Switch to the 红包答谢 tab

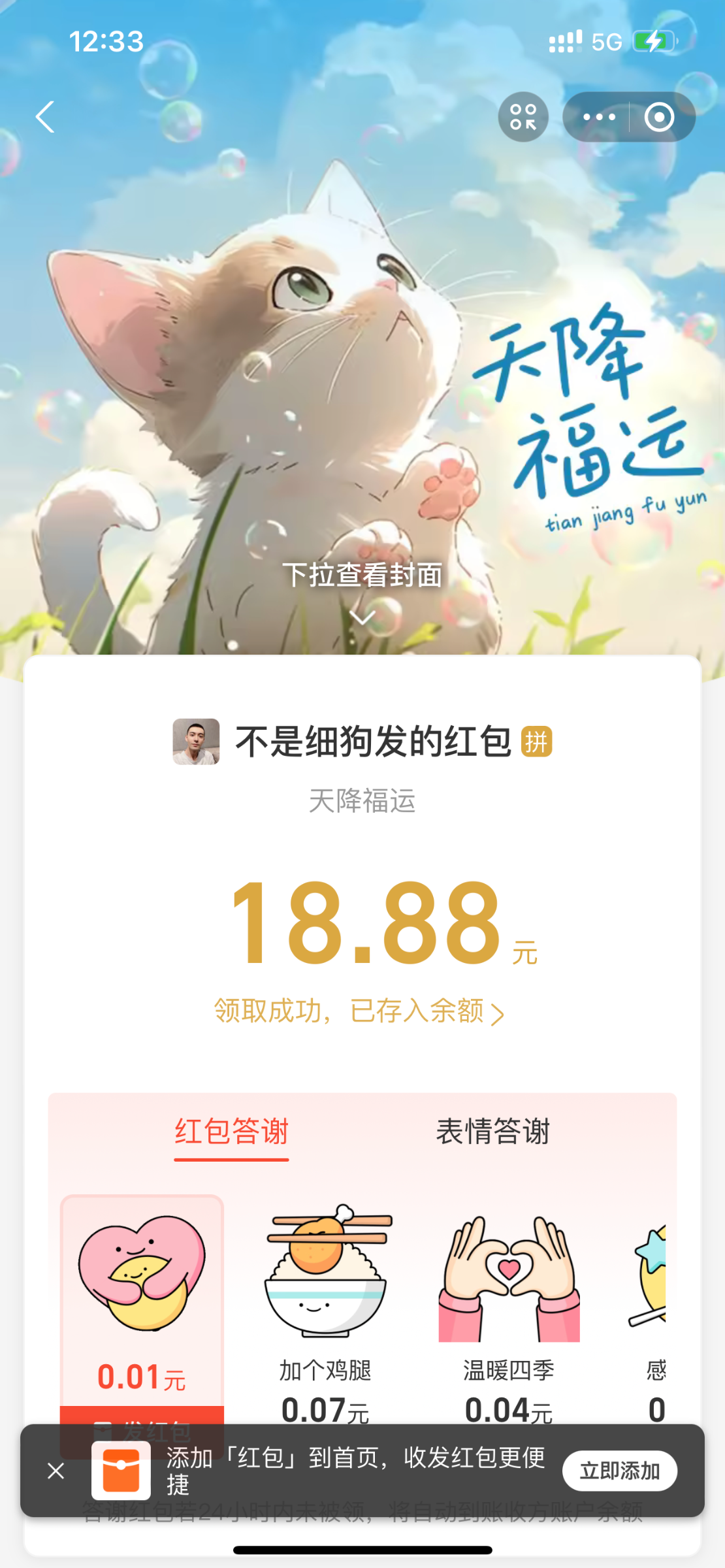pos(231,1132)
